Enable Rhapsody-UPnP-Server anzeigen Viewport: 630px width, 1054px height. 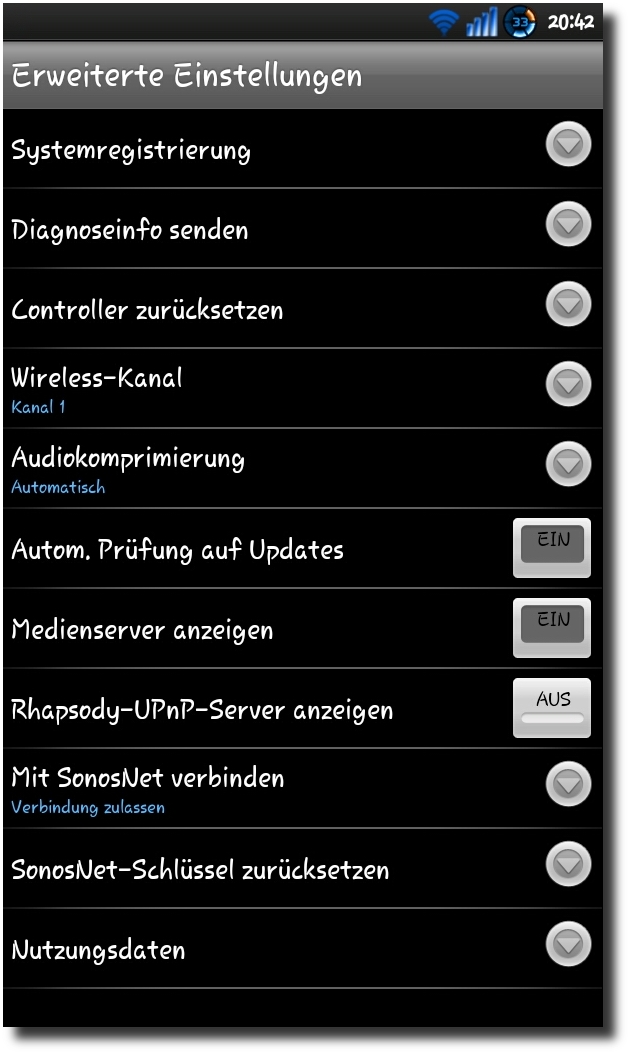click(552, 708)
